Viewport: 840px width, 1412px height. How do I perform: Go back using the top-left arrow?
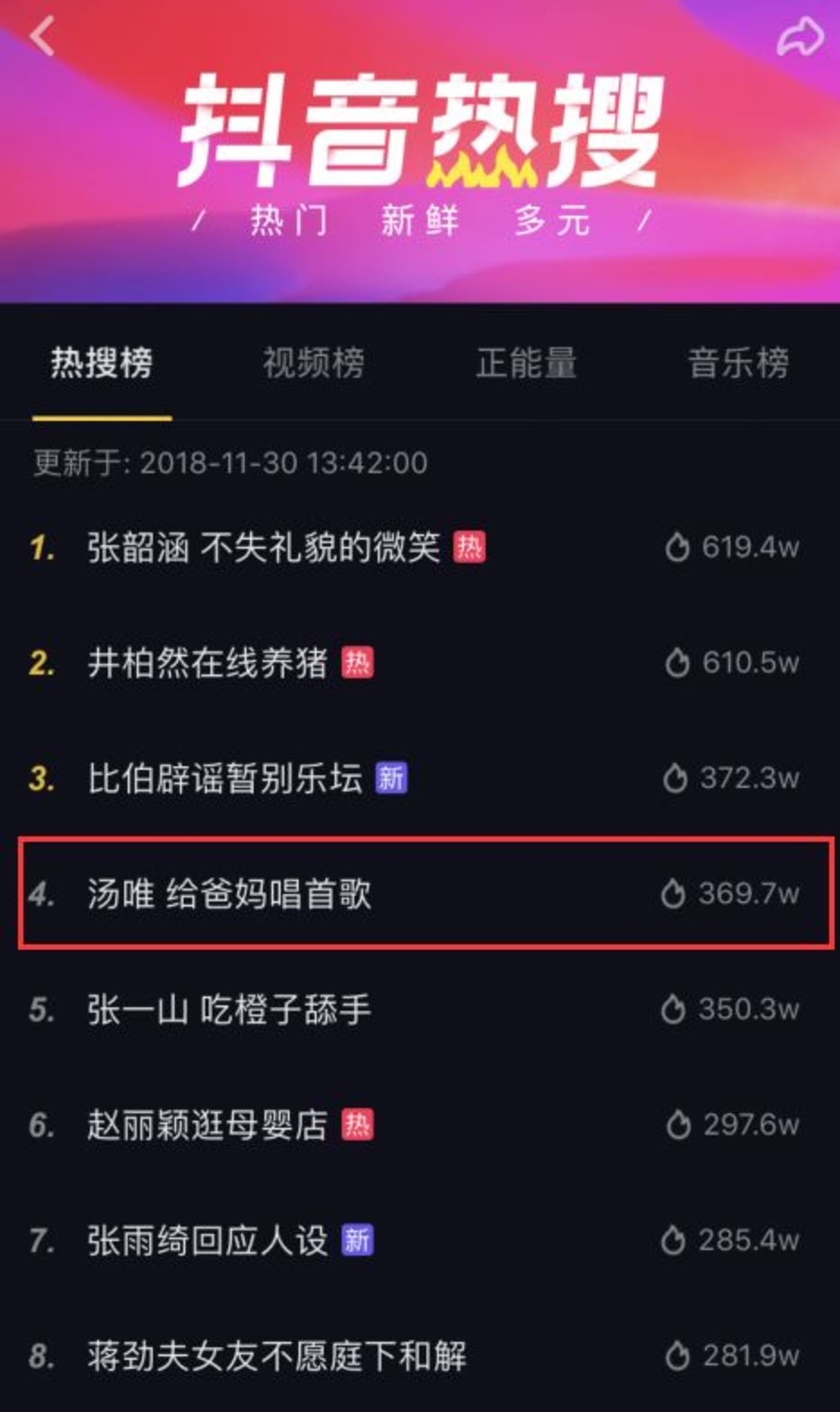click(42, 37)
